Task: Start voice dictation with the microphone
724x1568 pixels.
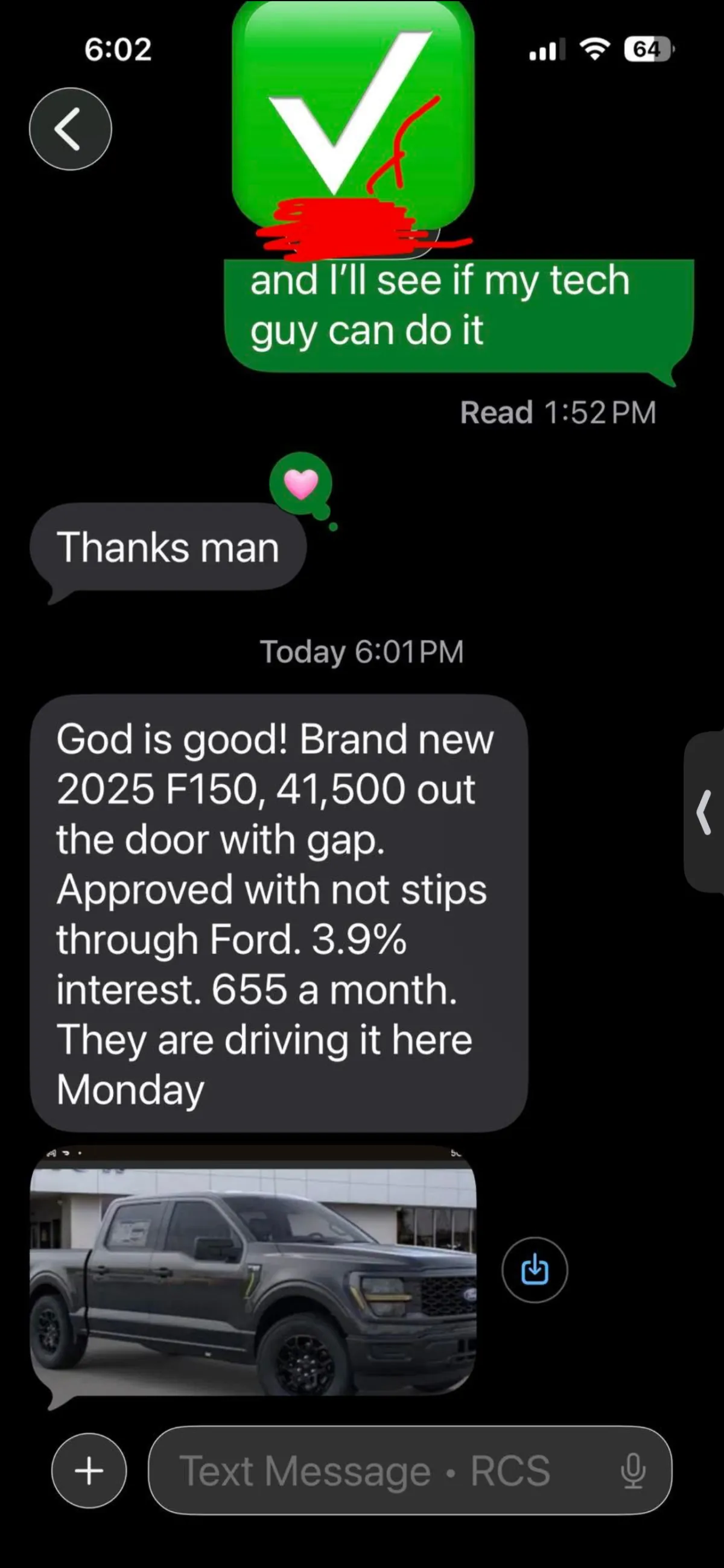Action: 633,1471
